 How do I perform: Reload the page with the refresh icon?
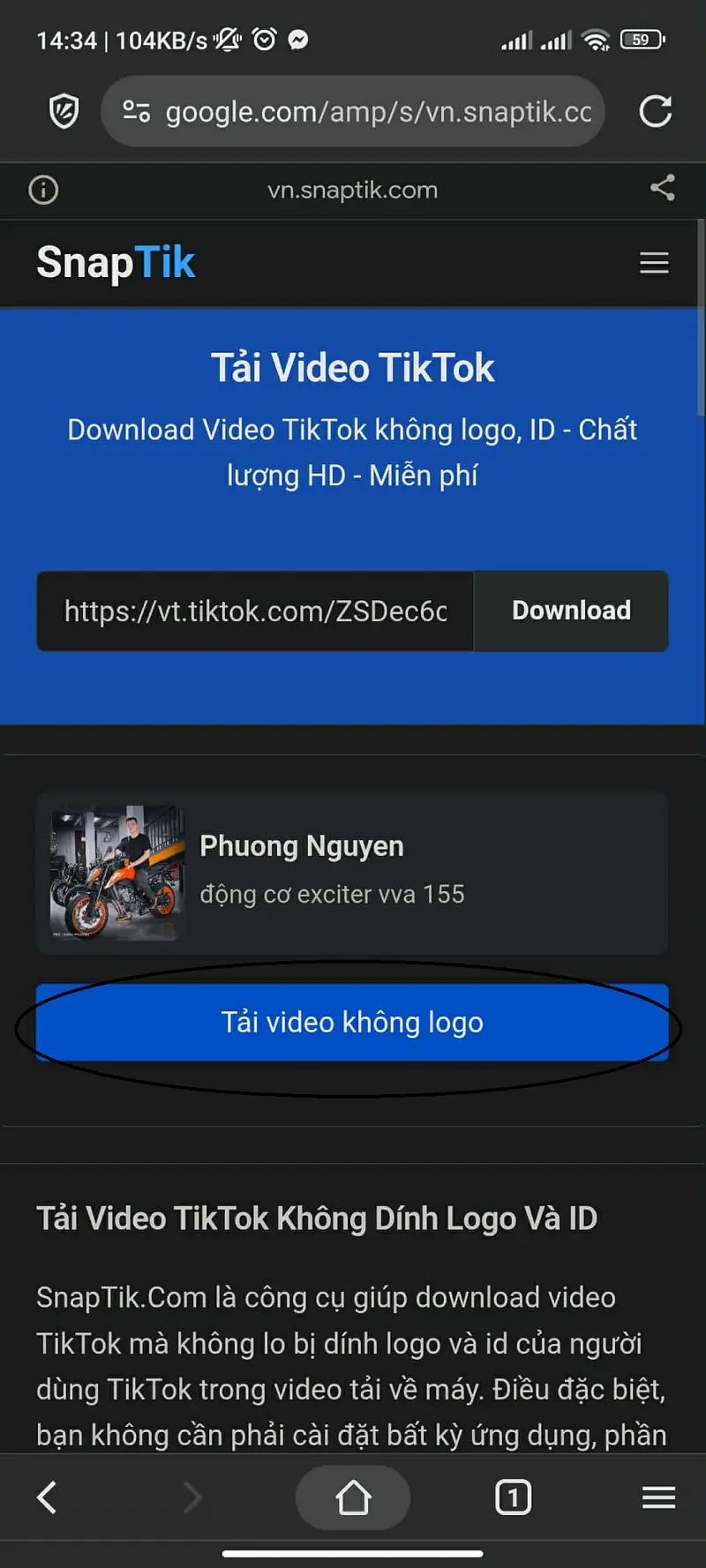point(656,111)
